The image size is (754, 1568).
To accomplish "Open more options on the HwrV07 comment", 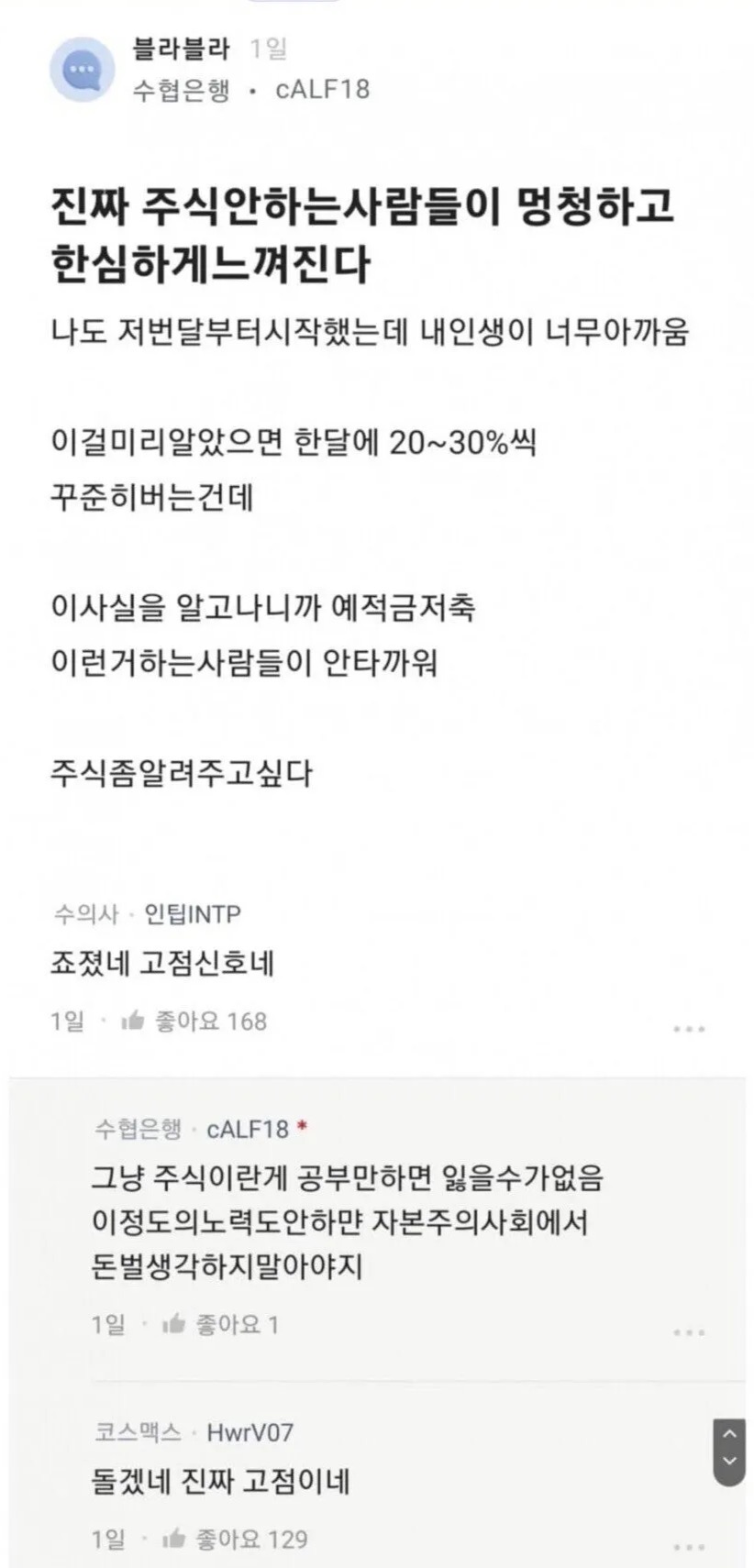I will 688,1546.
